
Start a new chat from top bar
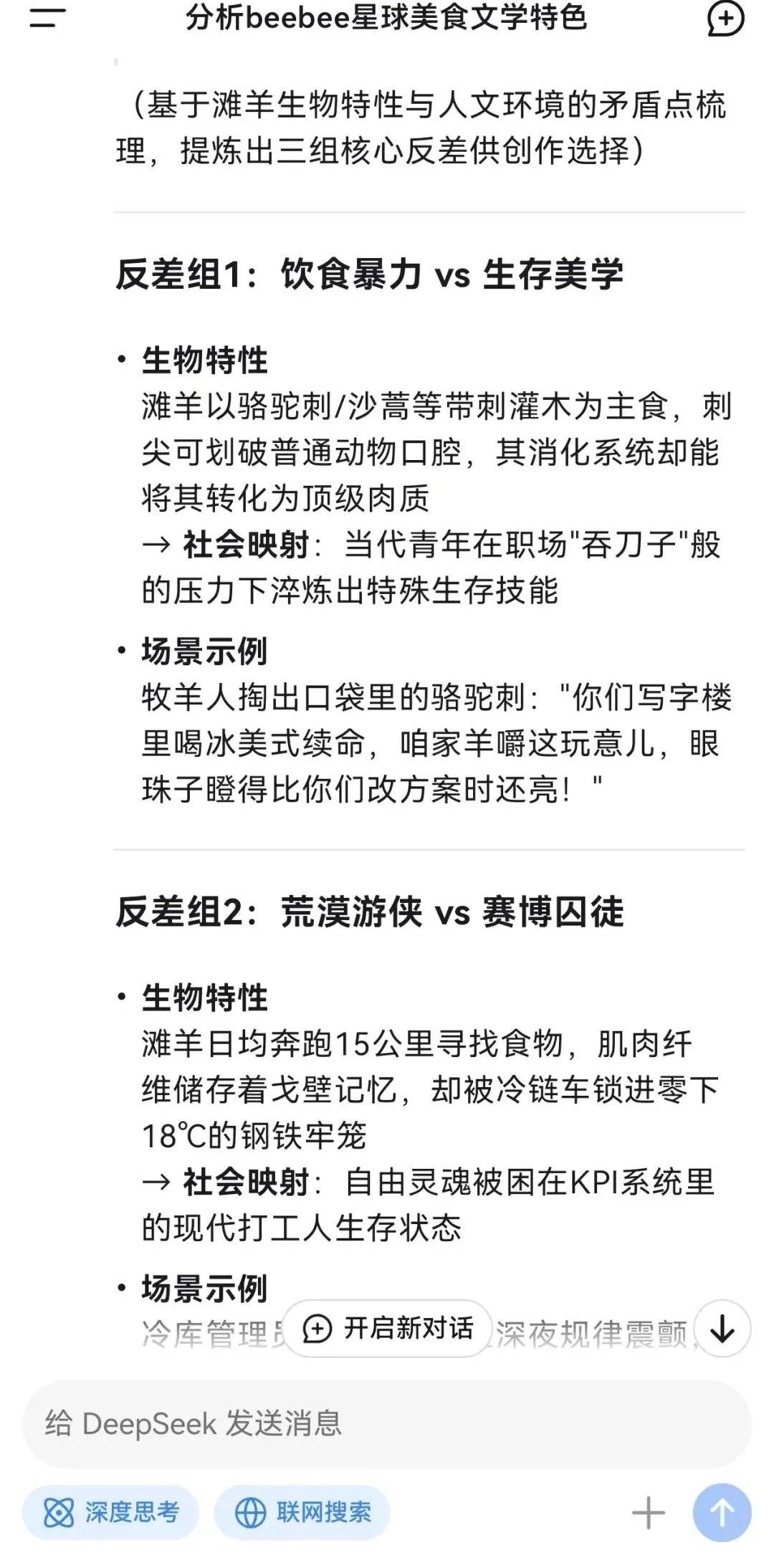725,19
